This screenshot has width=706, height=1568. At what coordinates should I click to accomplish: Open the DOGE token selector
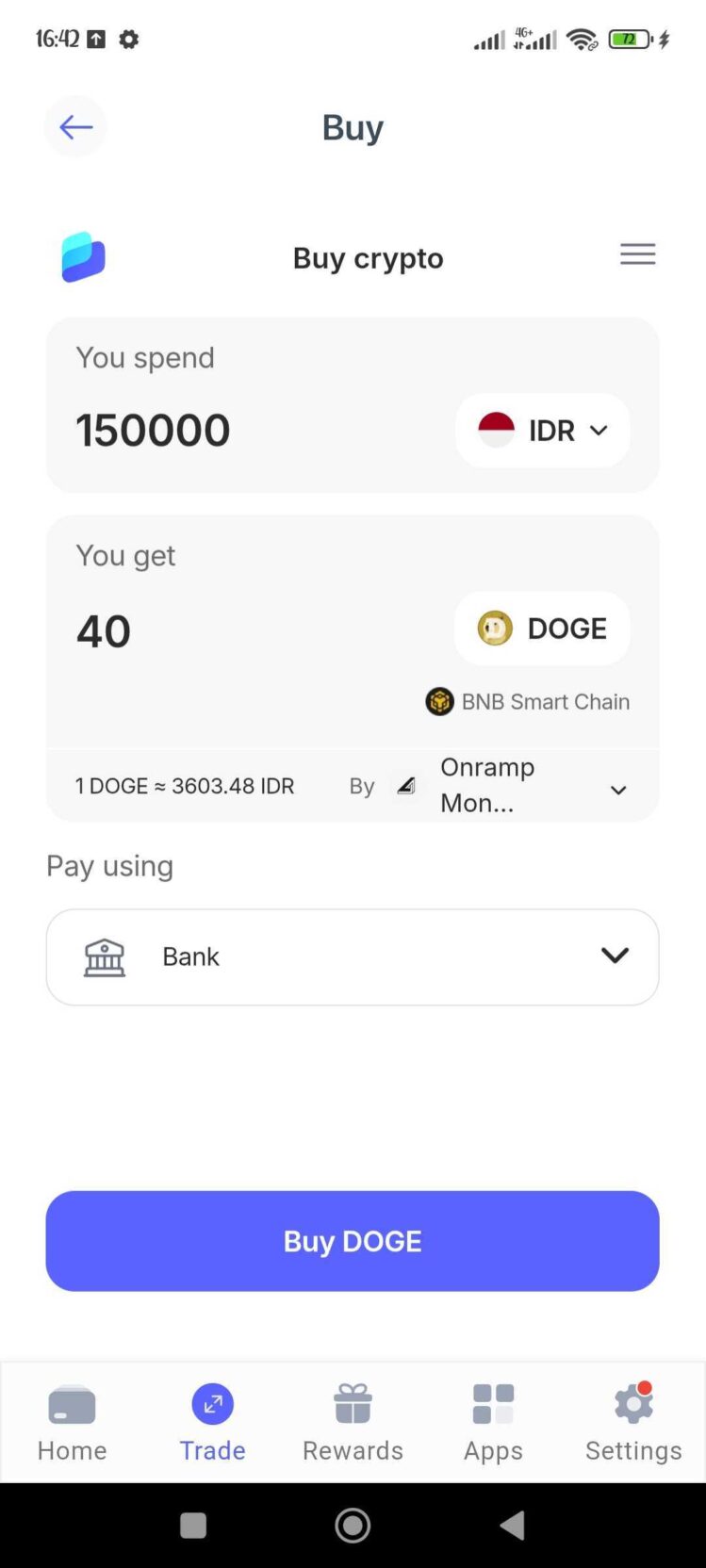[x=542, y=628]
